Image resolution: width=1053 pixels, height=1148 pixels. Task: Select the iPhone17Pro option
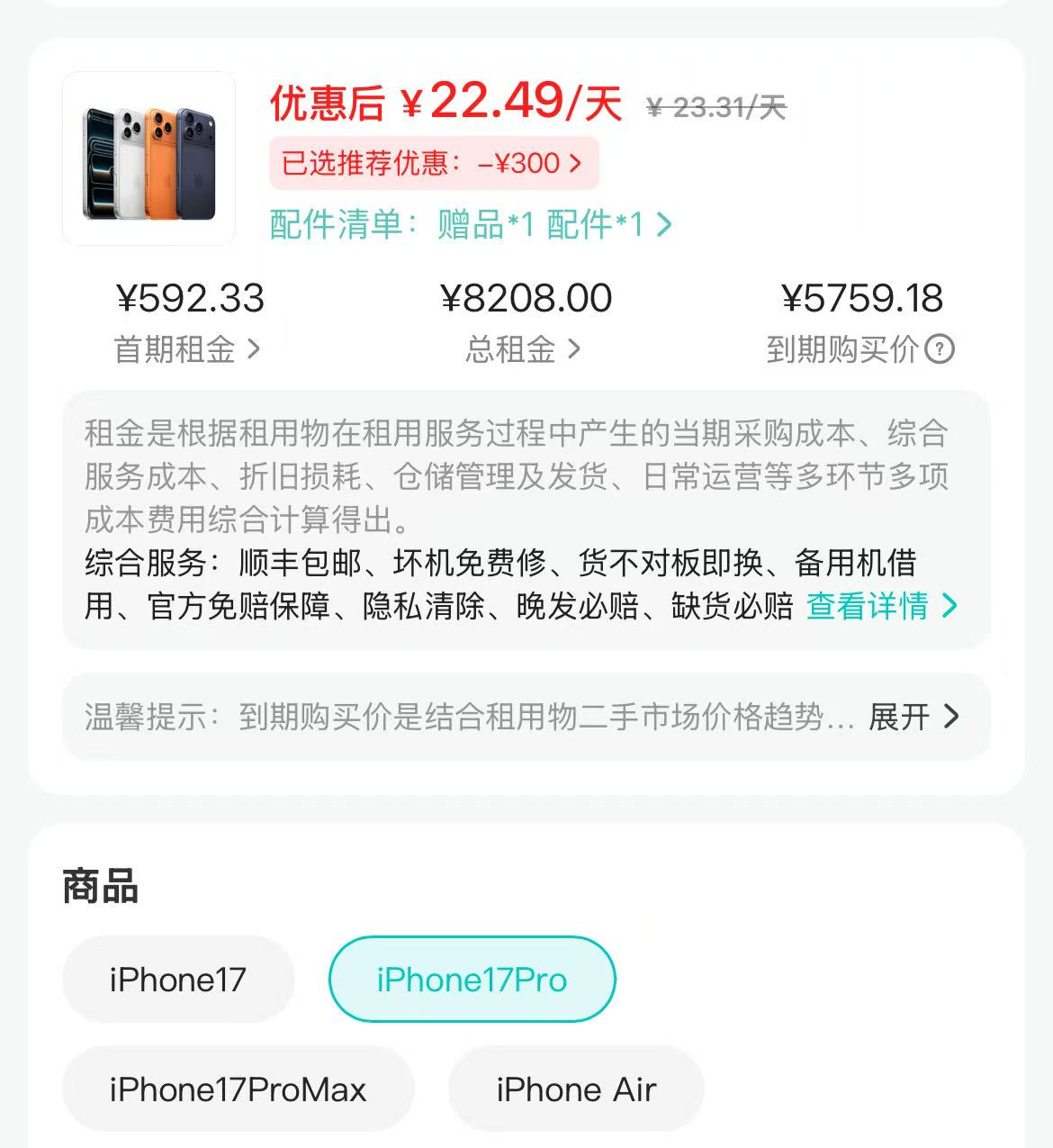point(472,980)
